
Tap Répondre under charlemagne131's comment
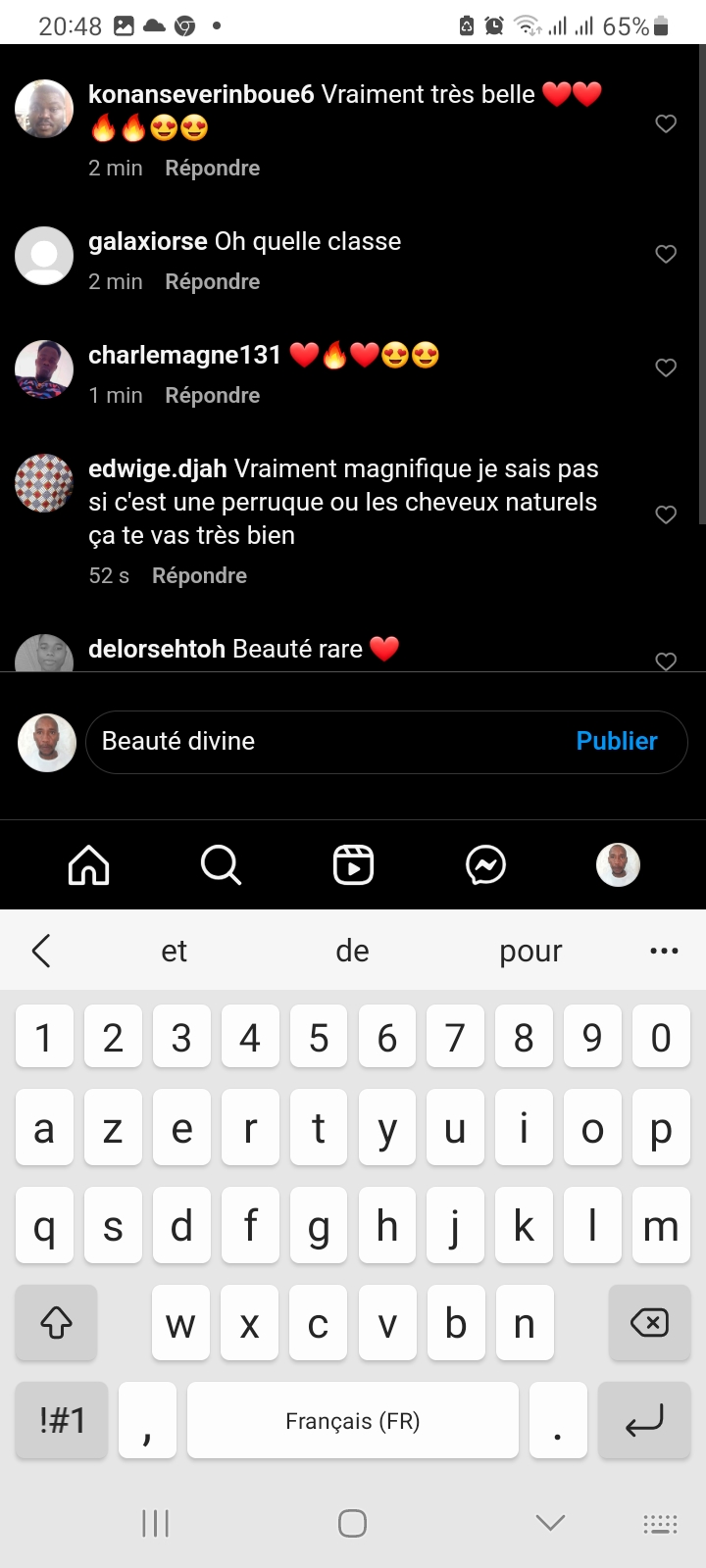(x=212, y=395)
